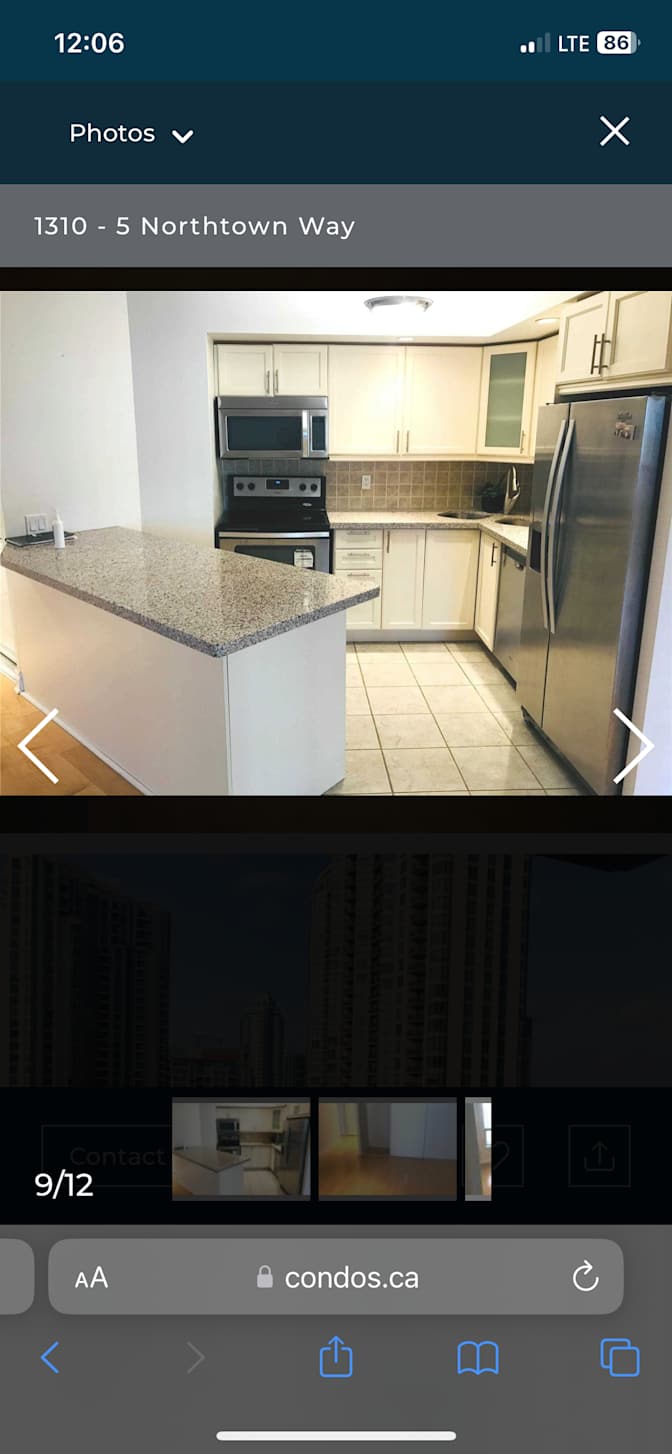Image resolution: width=672 pixels, height=1454 pixels.
Task: Open Safari bookmarks
Action: [478, 1358]
